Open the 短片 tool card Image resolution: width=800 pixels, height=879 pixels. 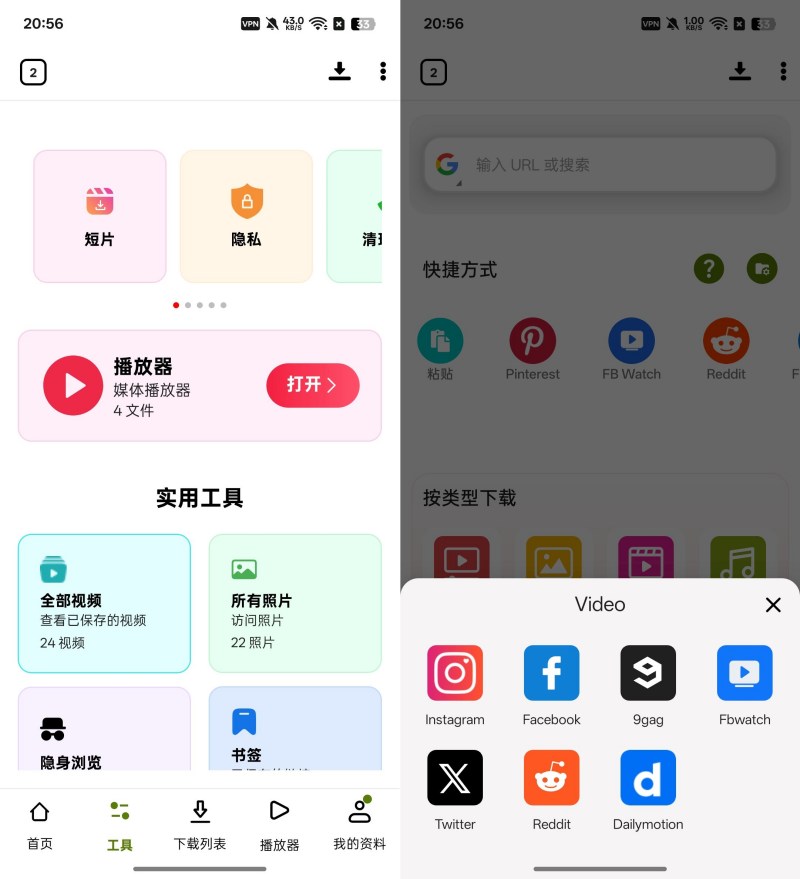pos(100,216)
